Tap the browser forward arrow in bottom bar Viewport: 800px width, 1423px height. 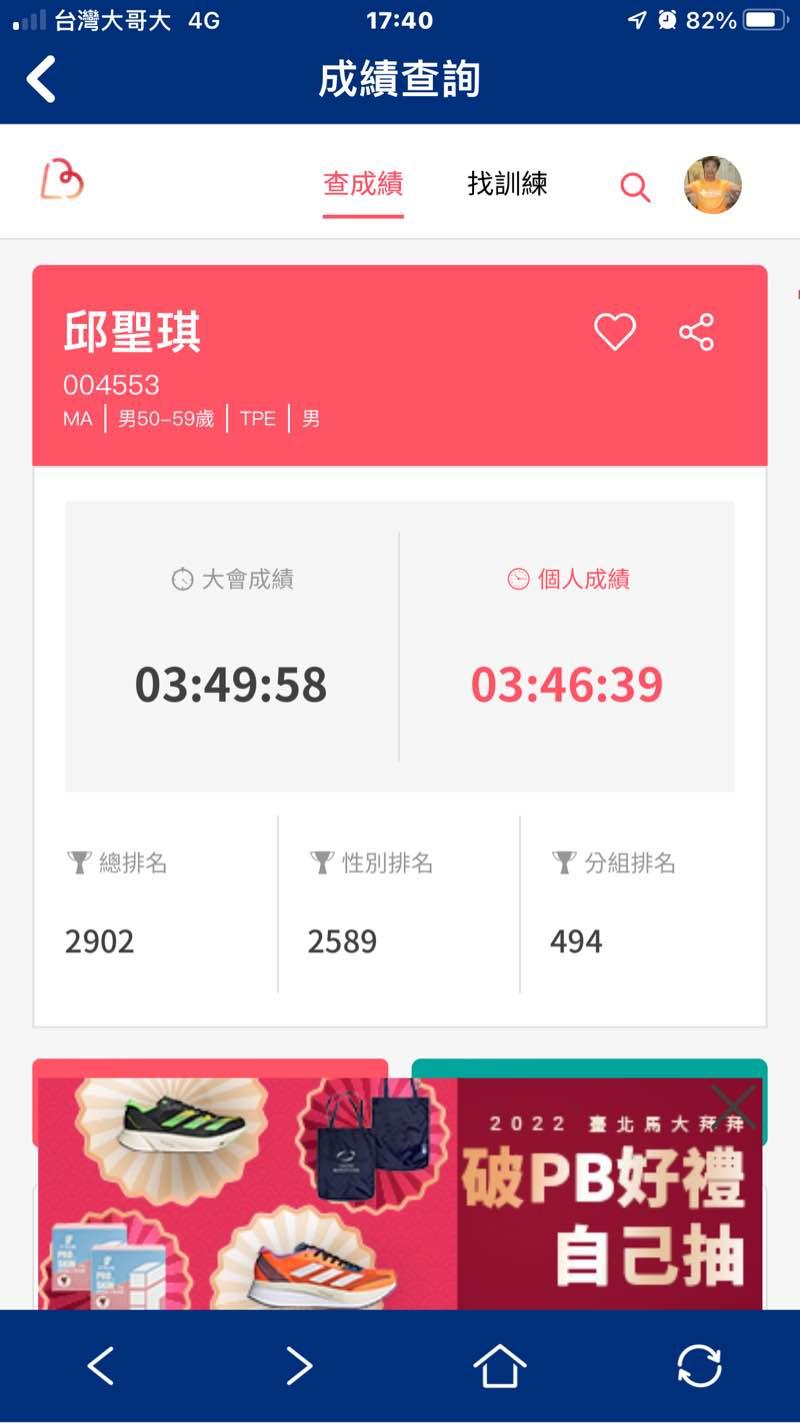click(299, 1365)
